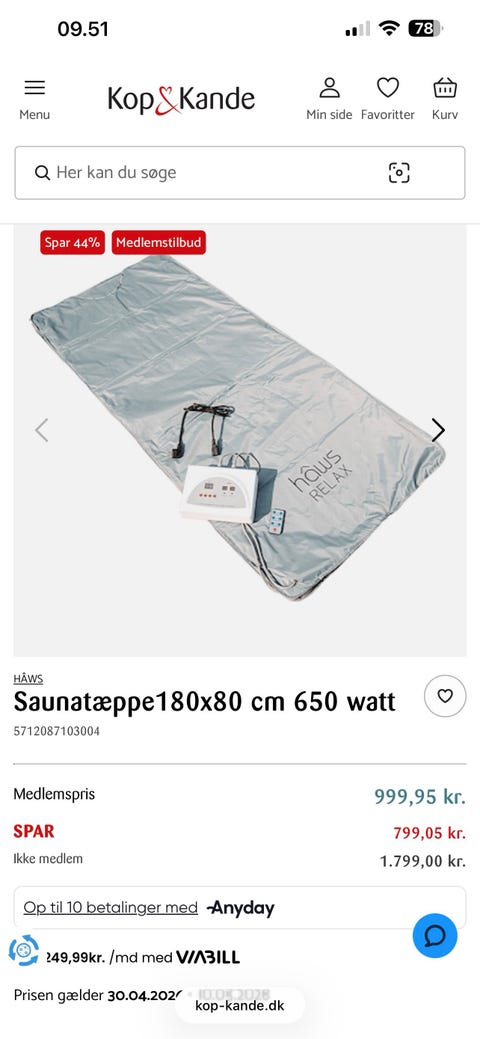Open the Menu drawer

click(x=34, y=99)
